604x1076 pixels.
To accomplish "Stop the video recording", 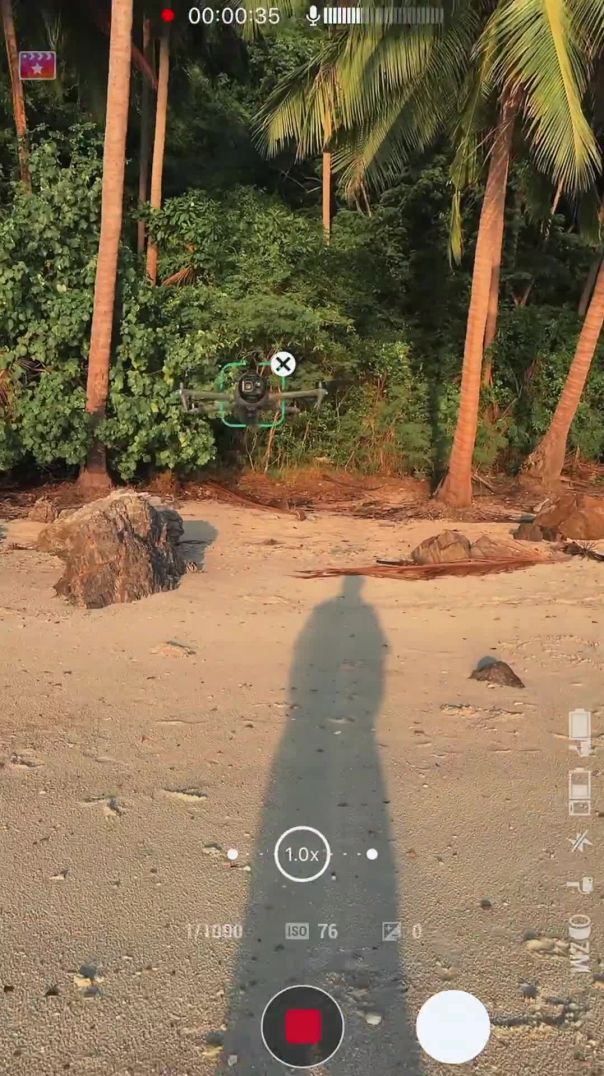I will (x=302, y=1026).
